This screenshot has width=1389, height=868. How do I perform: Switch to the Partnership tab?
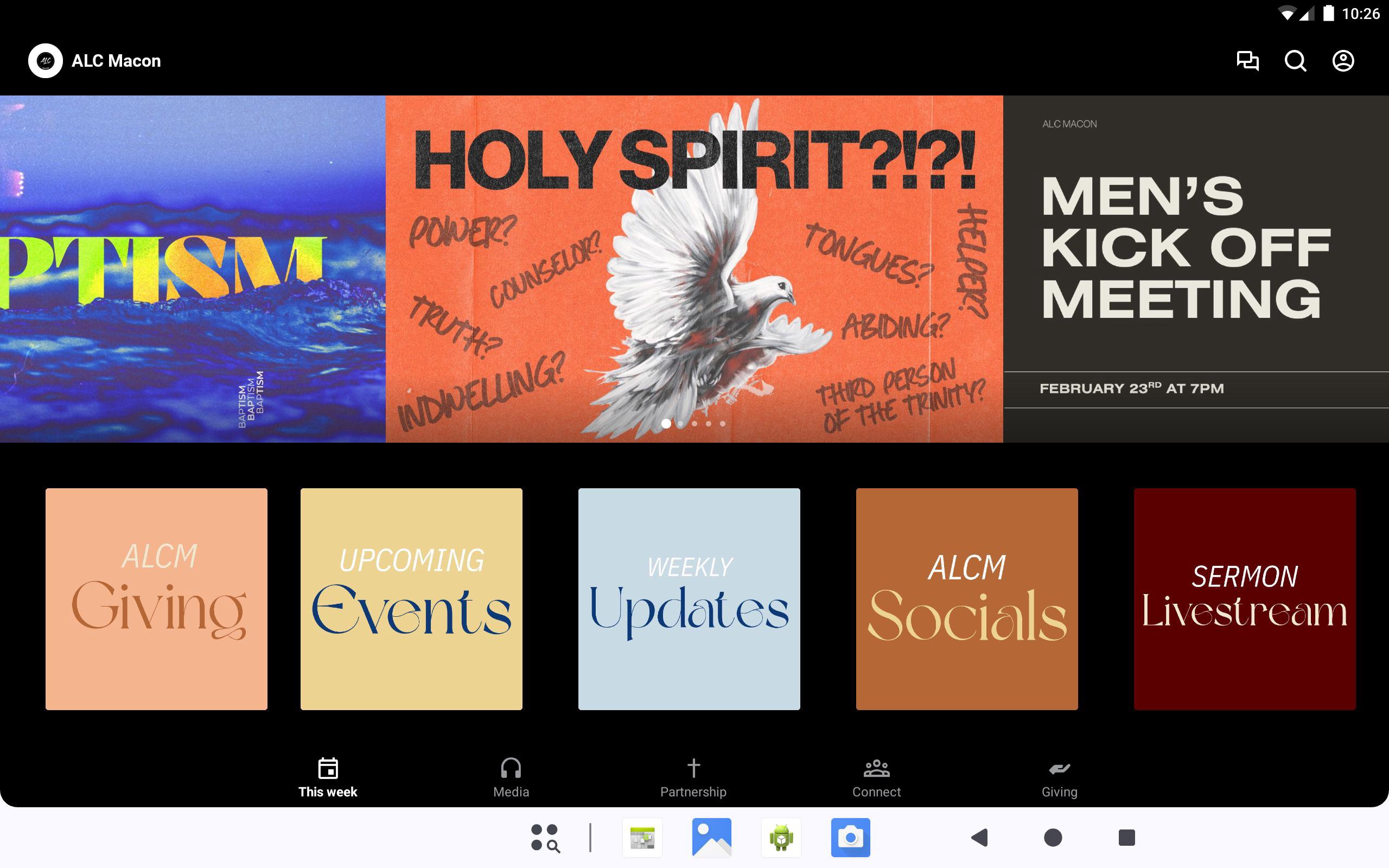tap(693, 778)
